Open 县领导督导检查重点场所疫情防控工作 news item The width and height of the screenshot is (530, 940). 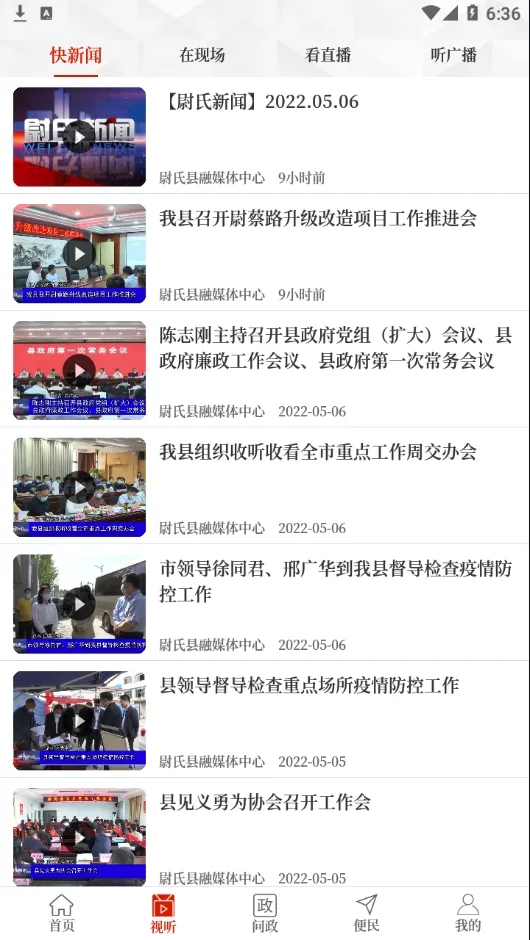pos(265,719)
